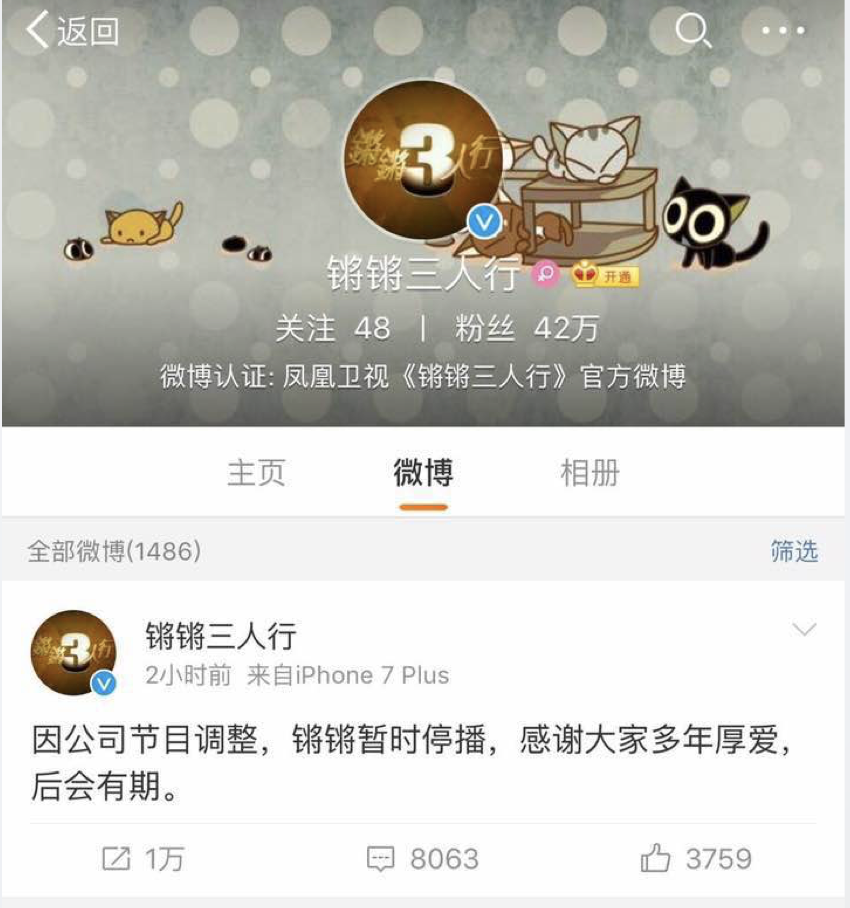Screen dimensions: 850x908
Task: Tap the 返回 back arrow
Action: tap(70, 32)
